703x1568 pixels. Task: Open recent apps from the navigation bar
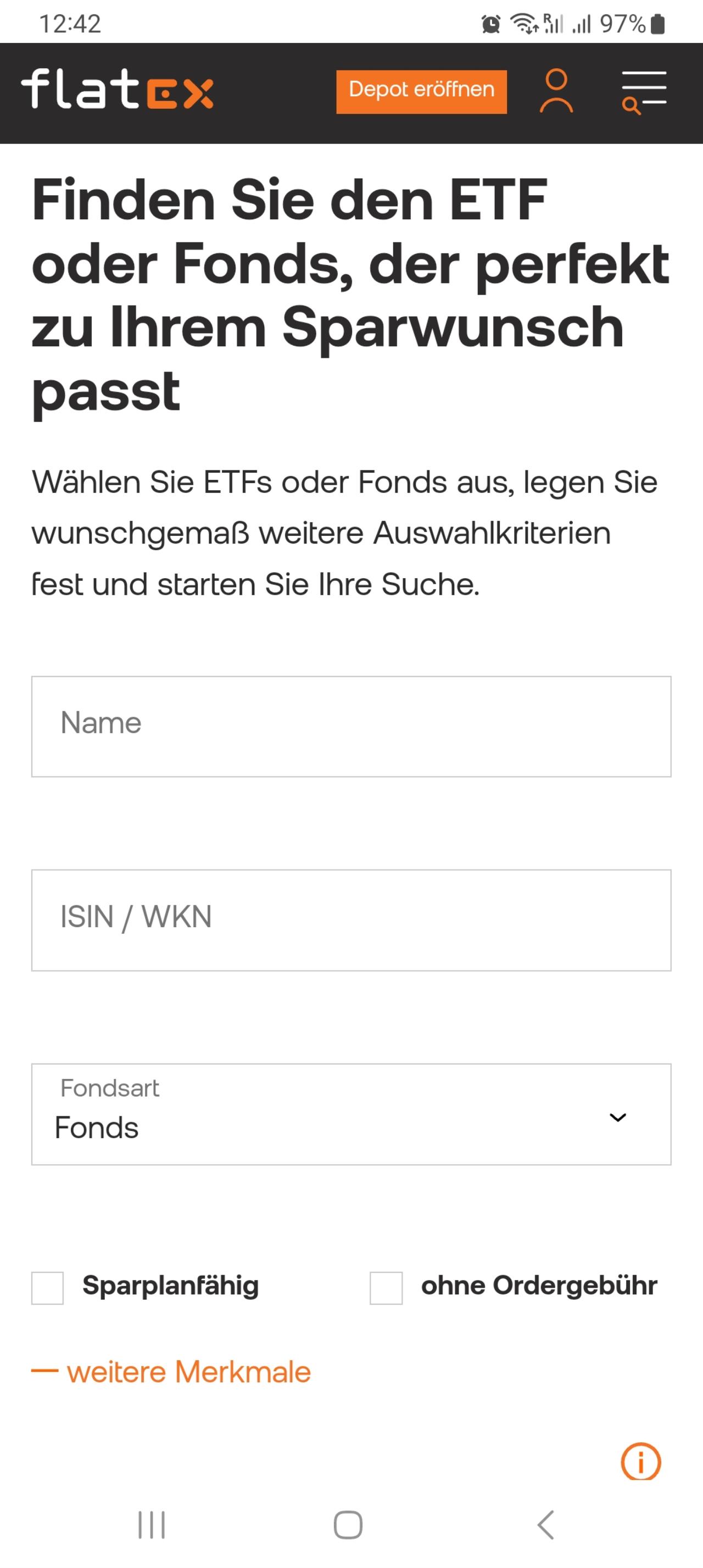click(x=152, y=1525)
